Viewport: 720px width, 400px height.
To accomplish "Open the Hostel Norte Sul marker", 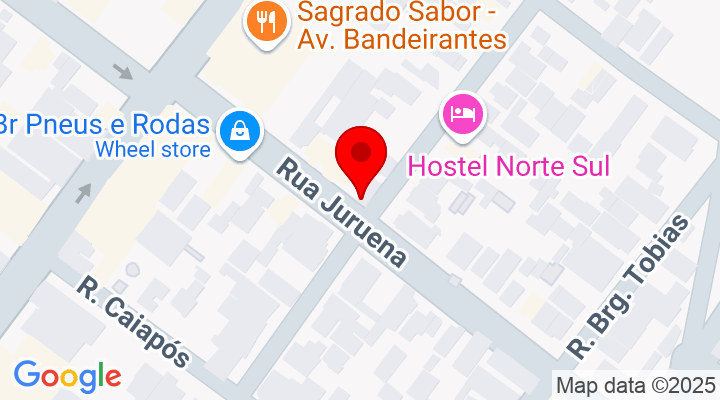I will [463, 113].
